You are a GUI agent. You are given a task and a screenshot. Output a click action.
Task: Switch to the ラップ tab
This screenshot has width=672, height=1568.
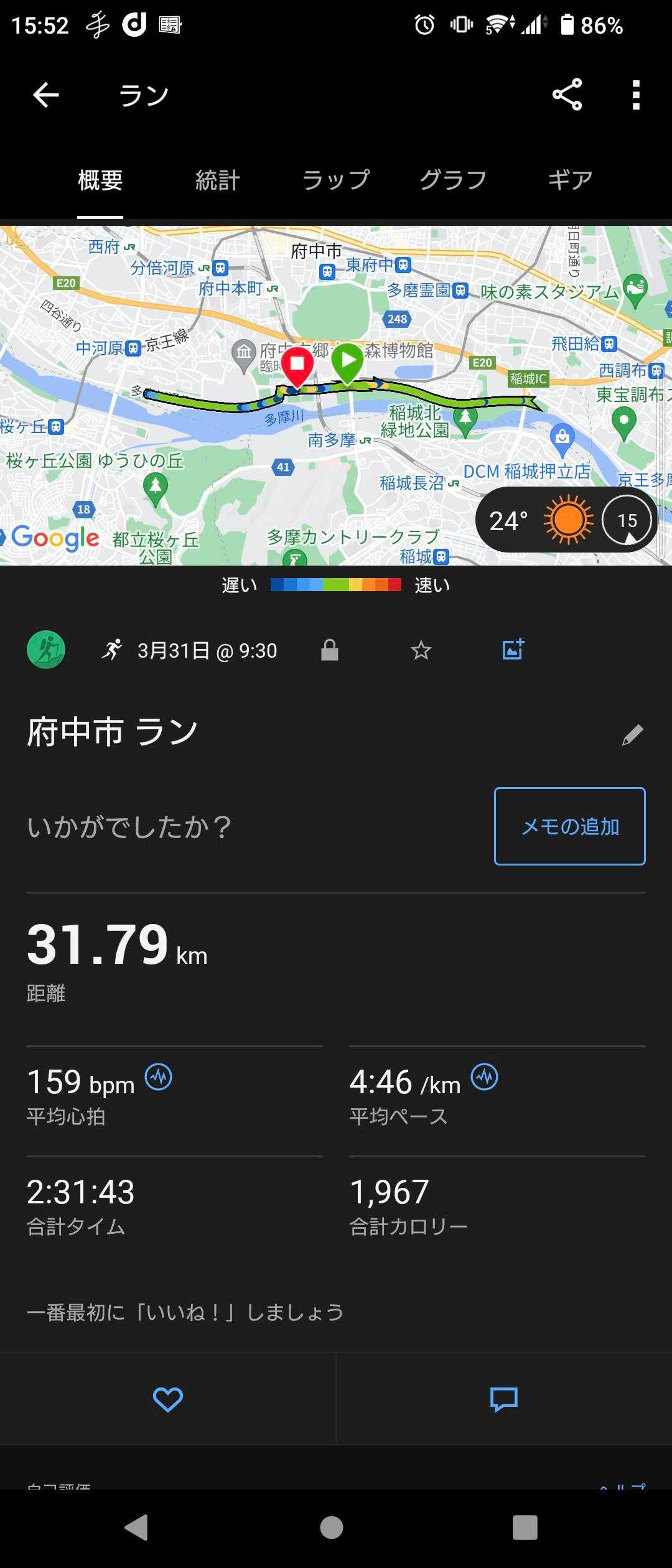pyautogui.click(x=335, y=180)
